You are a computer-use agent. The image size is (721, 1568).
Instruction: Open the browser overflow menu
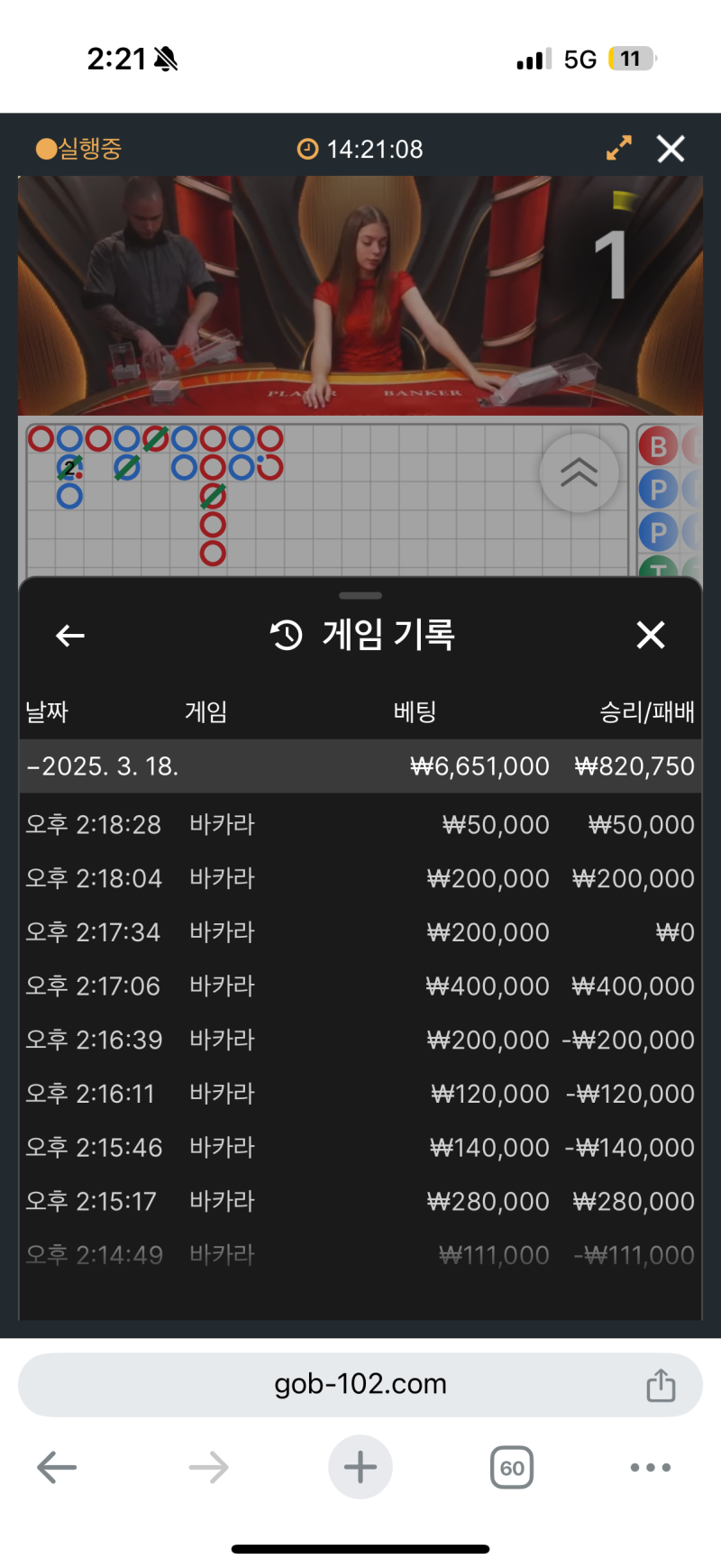click(650, 1467)
